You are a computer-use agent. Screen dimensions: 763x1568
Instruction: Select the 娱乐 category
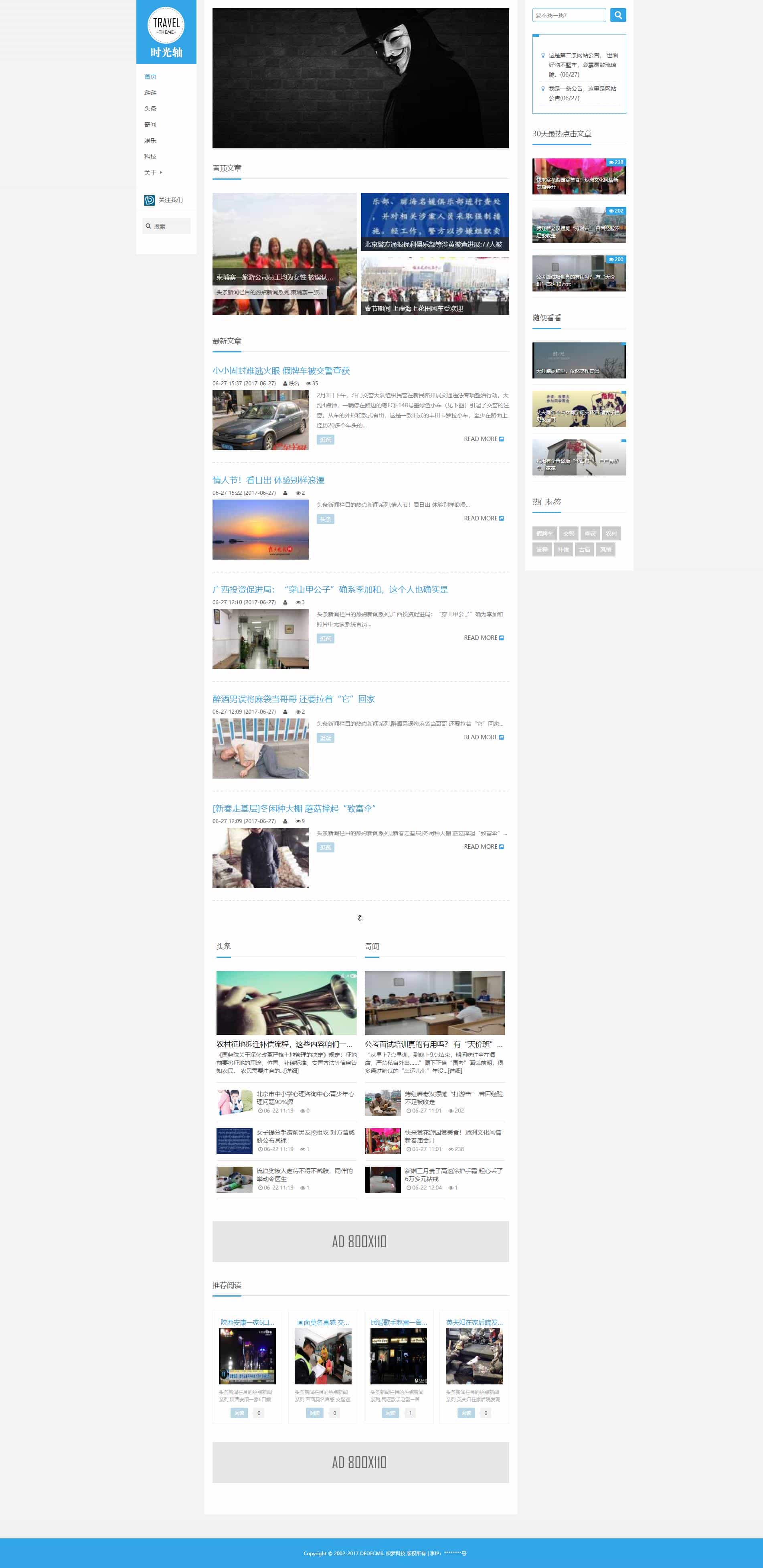pyautogui.click(x=150, y=141)
